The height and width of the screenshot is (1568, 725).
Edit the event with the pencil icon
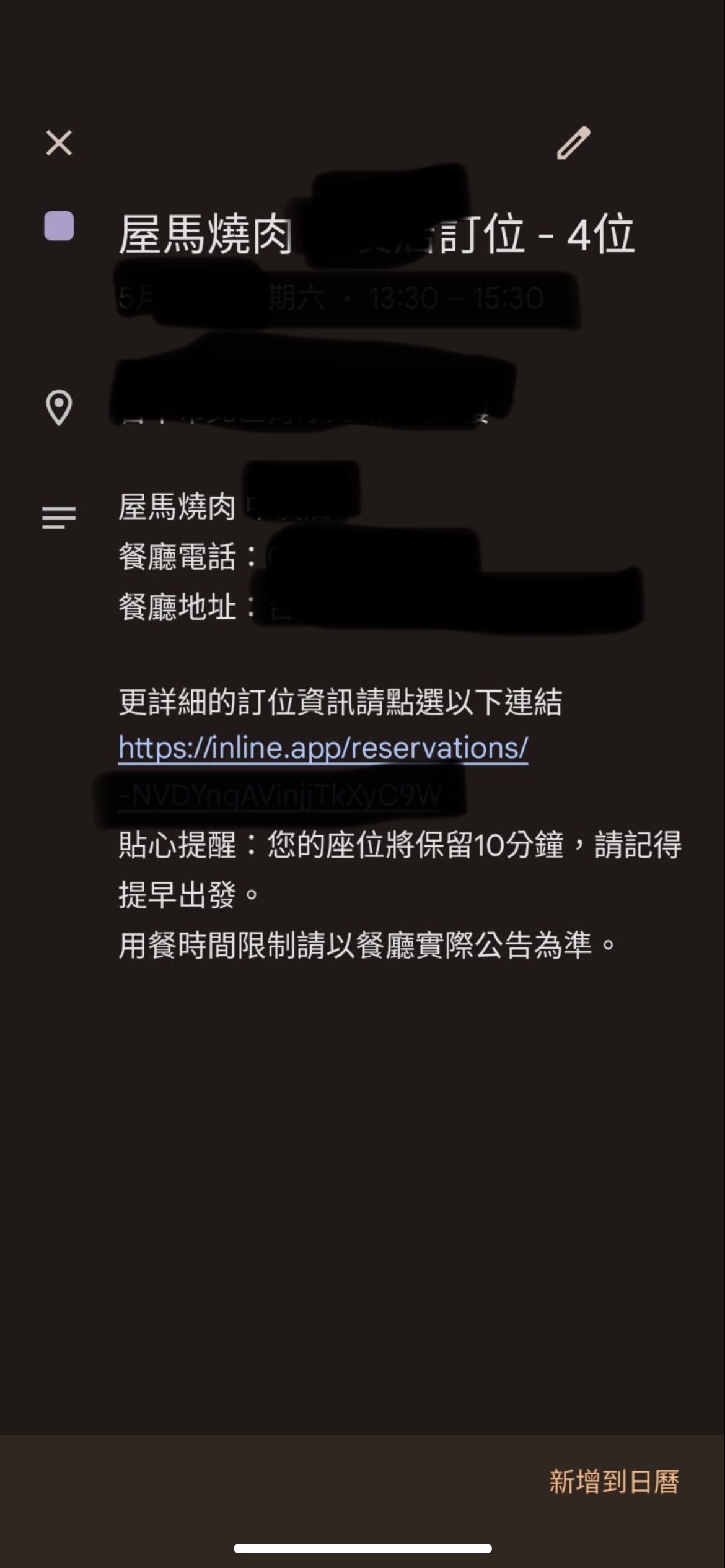tap(573, 143)
